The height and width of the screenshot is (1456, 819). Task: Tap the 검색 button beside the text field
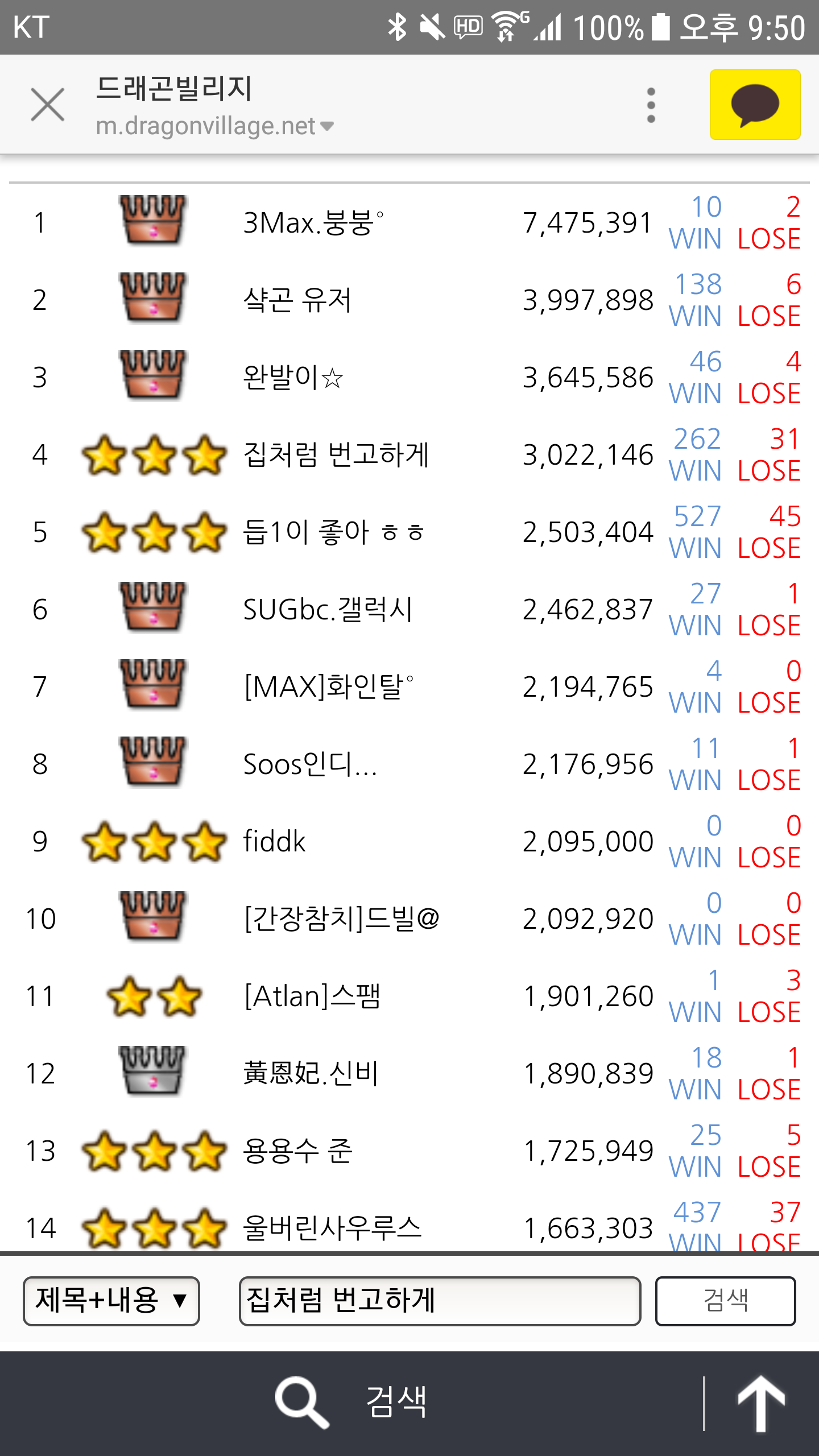coord(725,1301)
